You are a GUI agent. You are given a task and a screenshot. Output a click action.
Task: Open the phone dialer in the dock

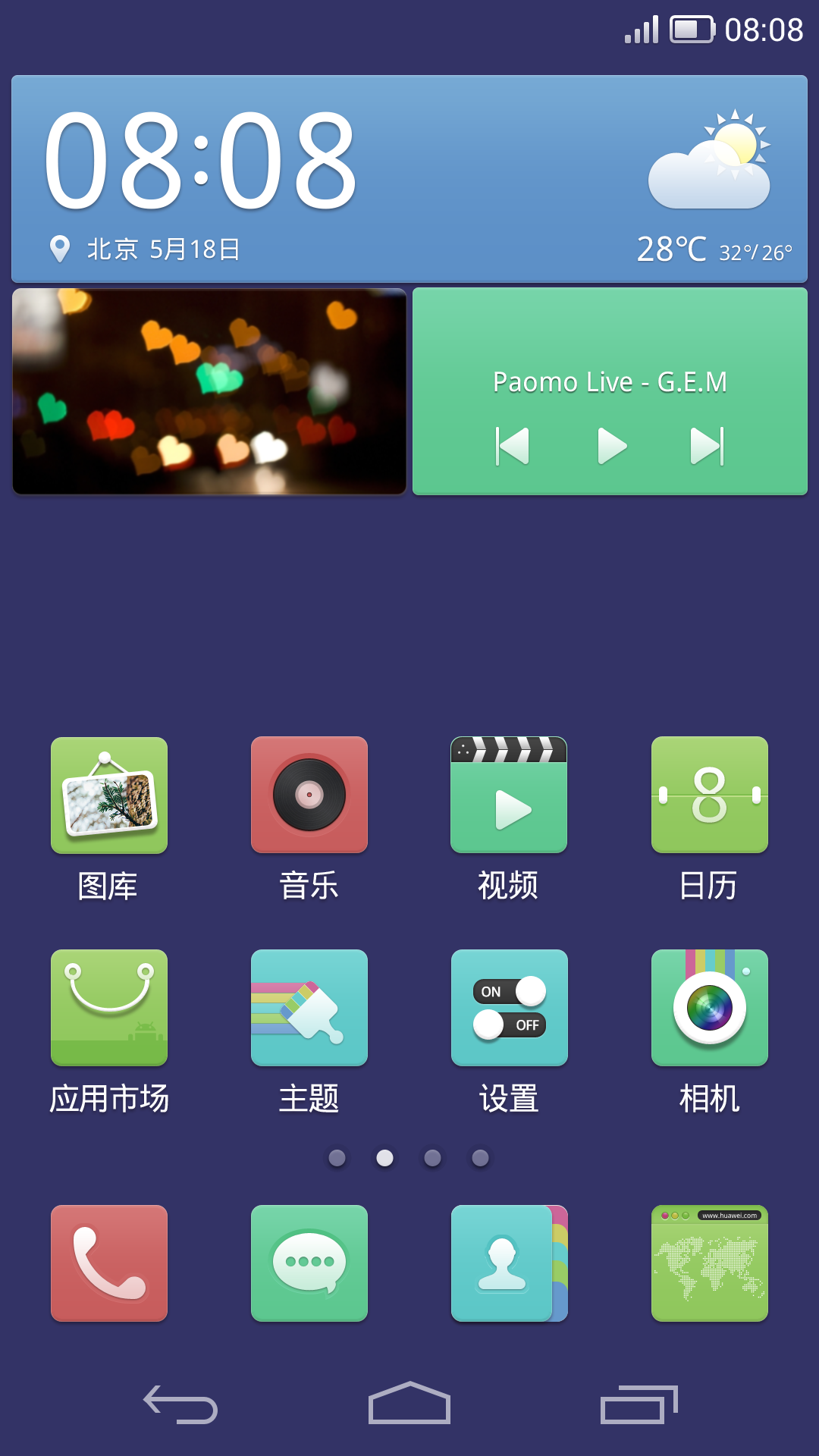[x=109, y=1263]
